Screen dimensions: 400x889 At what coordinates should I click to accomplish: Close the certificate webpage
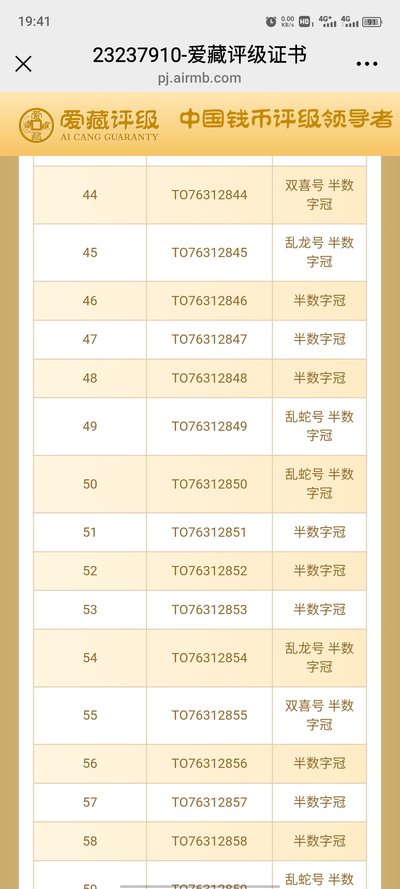[x=23, y=64]
